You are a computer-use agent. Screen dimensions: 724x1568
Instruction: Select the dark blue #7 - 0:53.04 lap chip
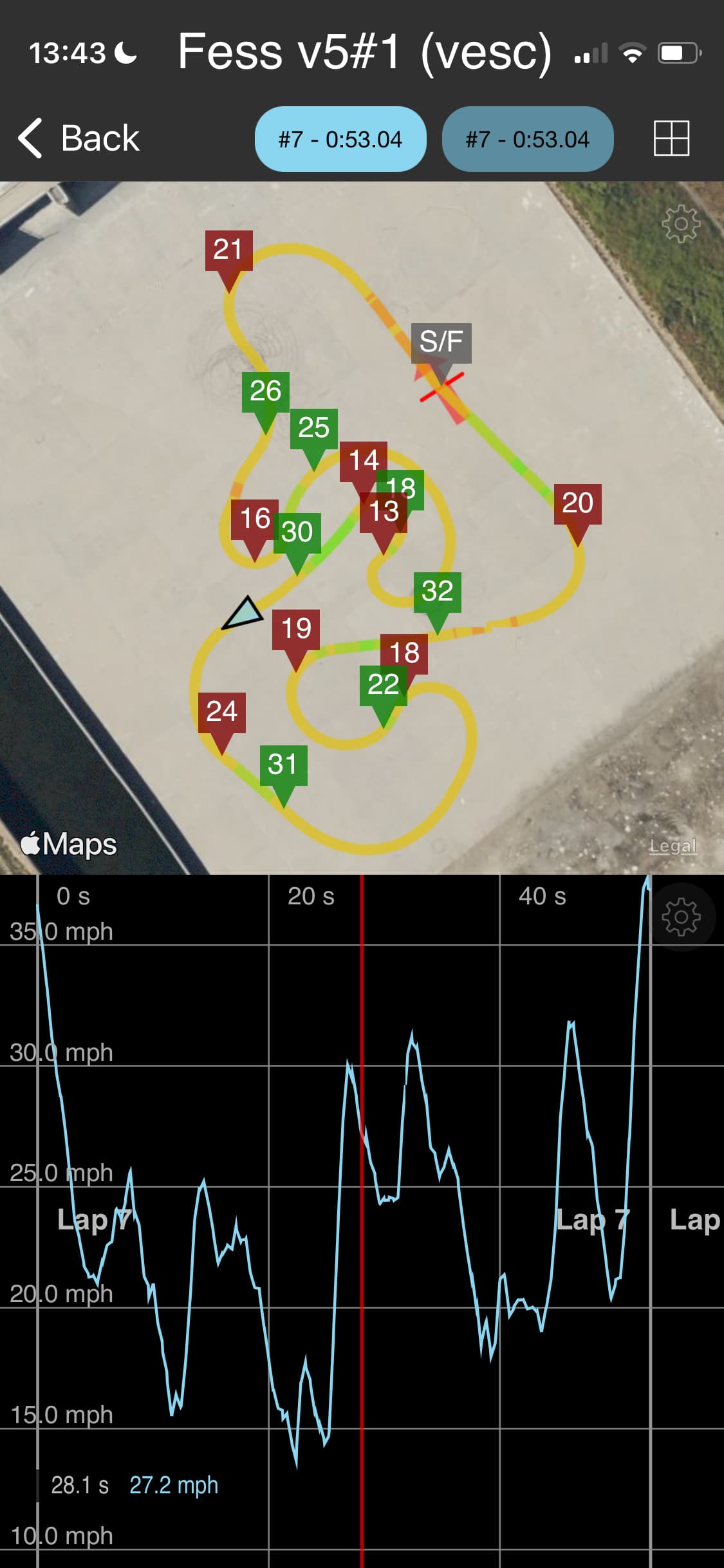pyautogui.click(x=528, y=139)
